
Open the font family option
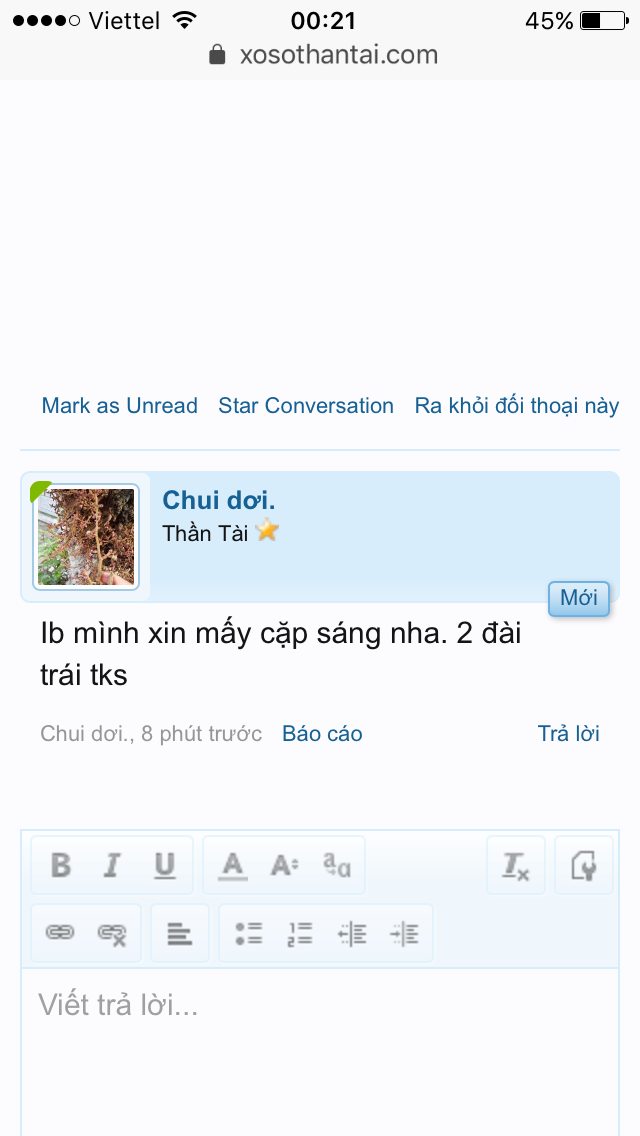tap(337, 865)
